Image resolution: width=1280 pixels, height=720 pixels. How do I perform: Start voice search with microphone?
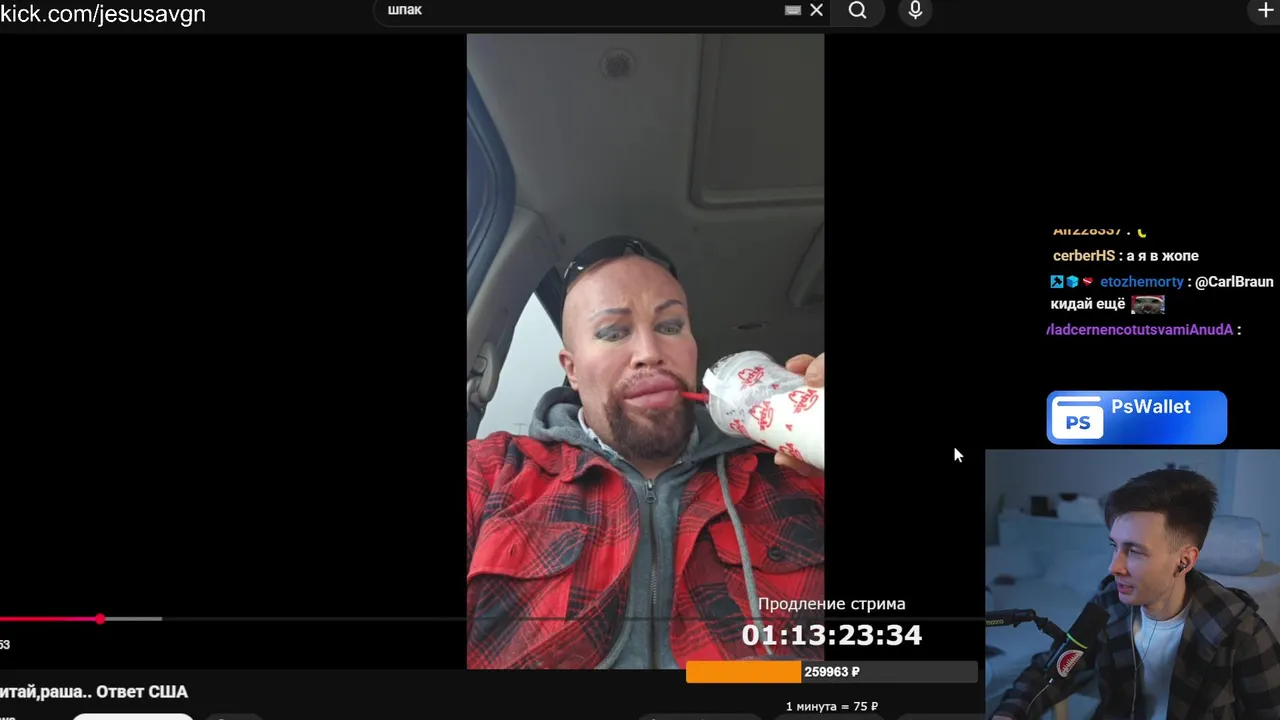pos(915,10)
